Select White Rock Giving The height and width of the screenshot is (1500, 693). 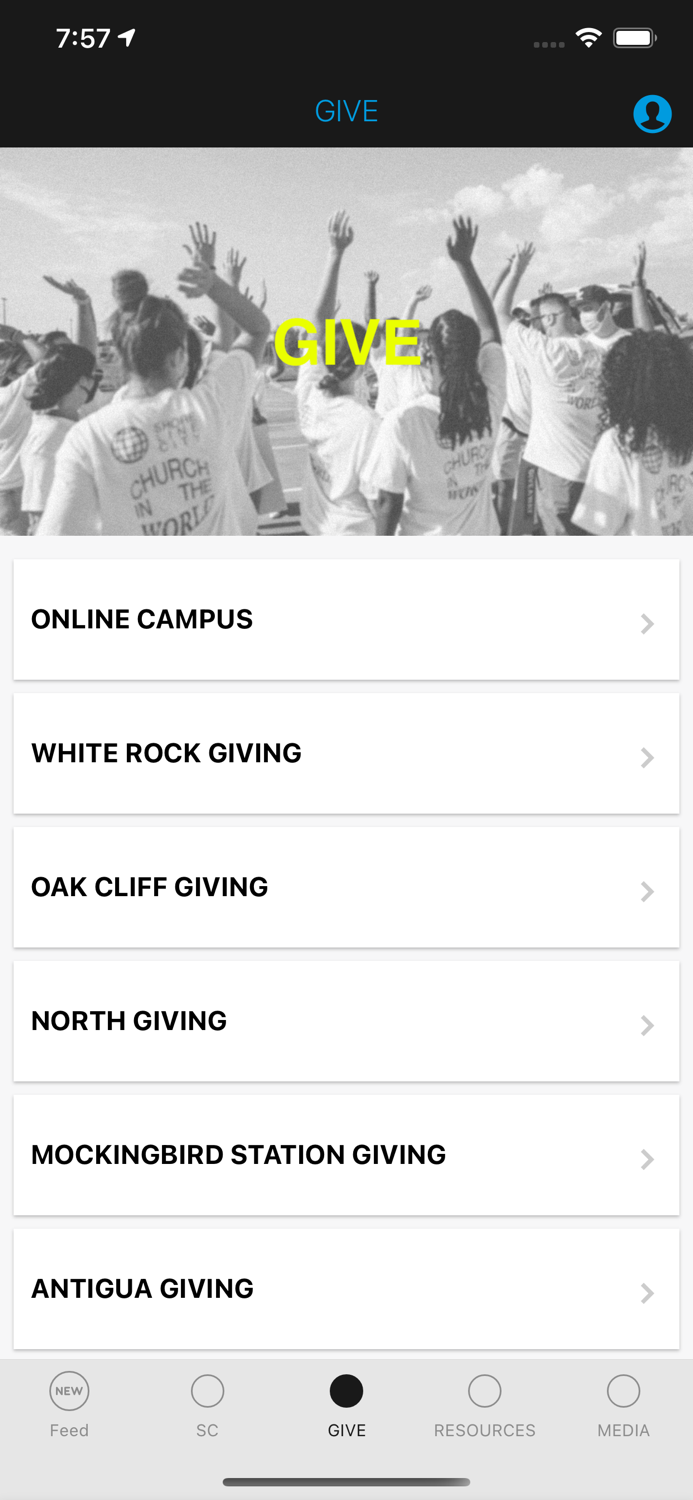point(346,754)
